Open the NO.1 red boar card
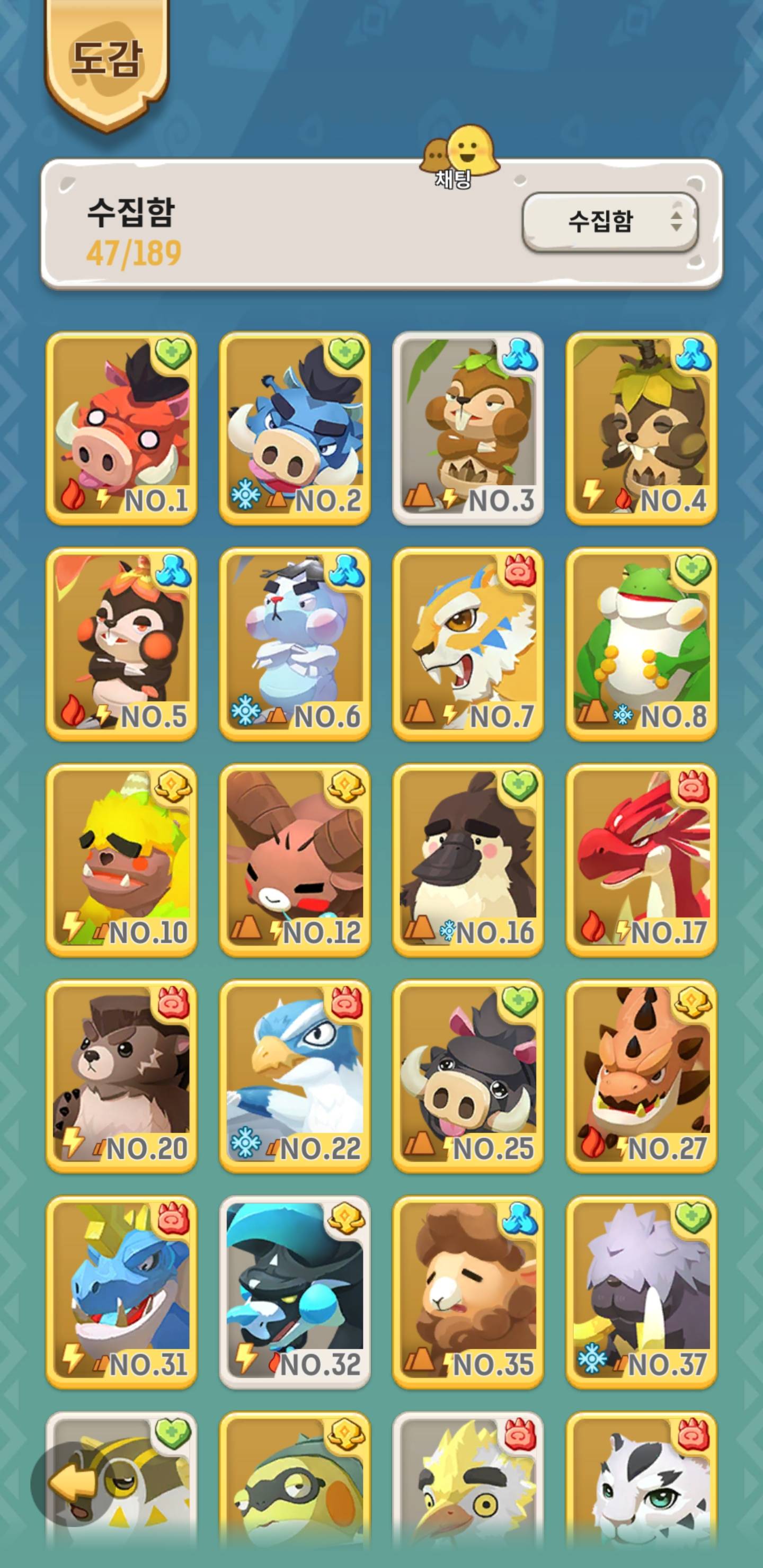 tap(121, 428)
